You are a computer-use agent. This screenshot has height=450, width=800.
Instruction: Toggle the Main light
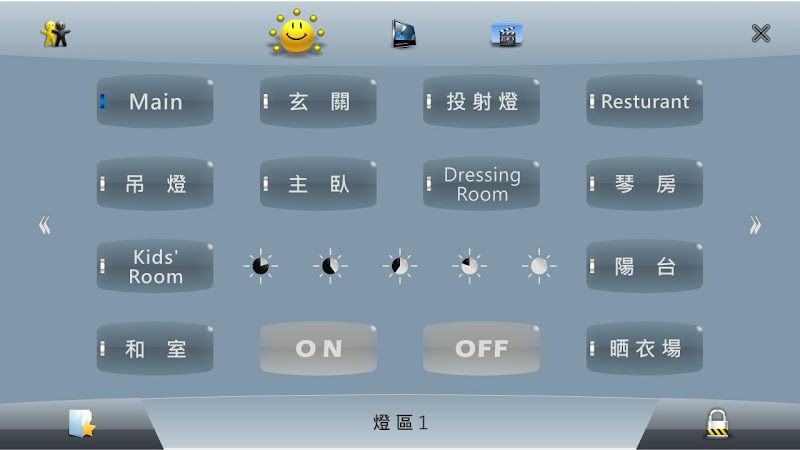155,102
